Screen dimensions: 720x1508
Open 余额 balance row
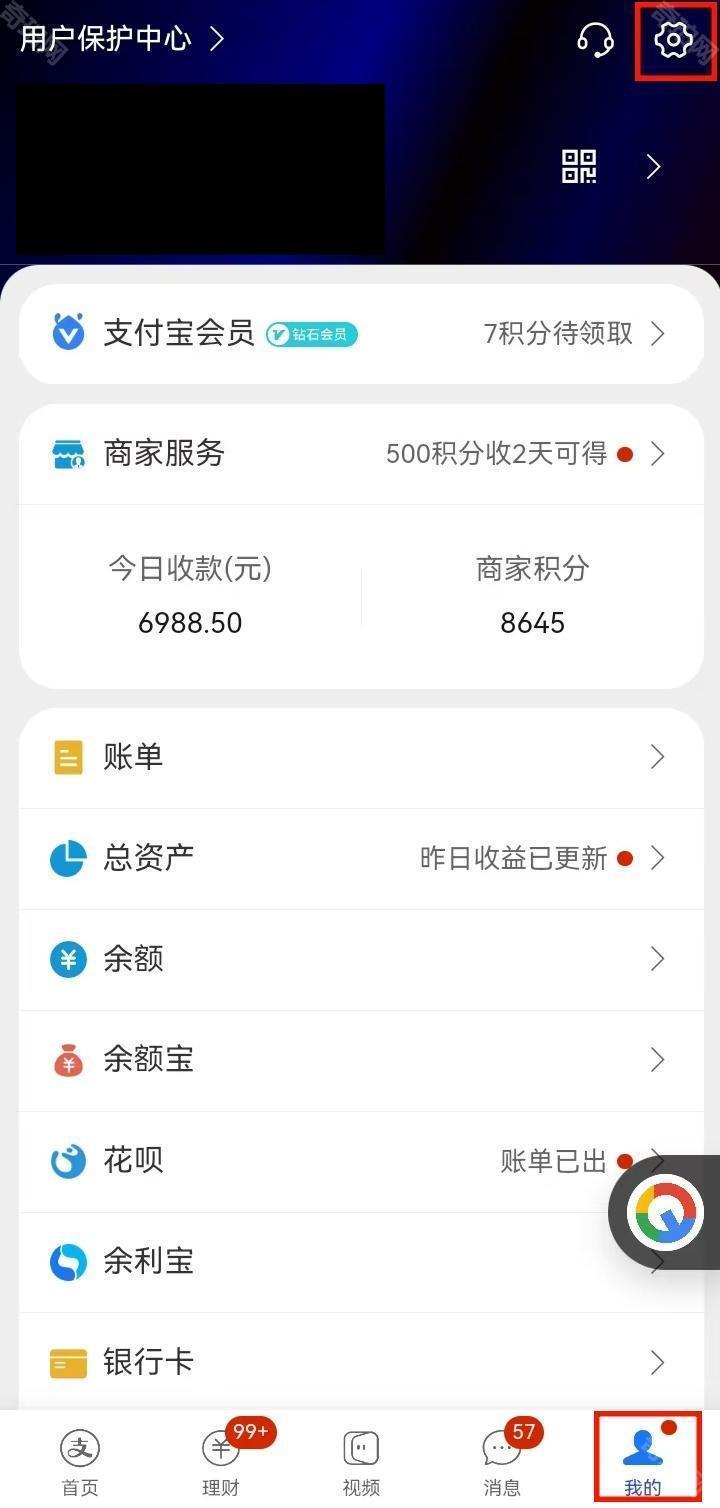(360, 959)
